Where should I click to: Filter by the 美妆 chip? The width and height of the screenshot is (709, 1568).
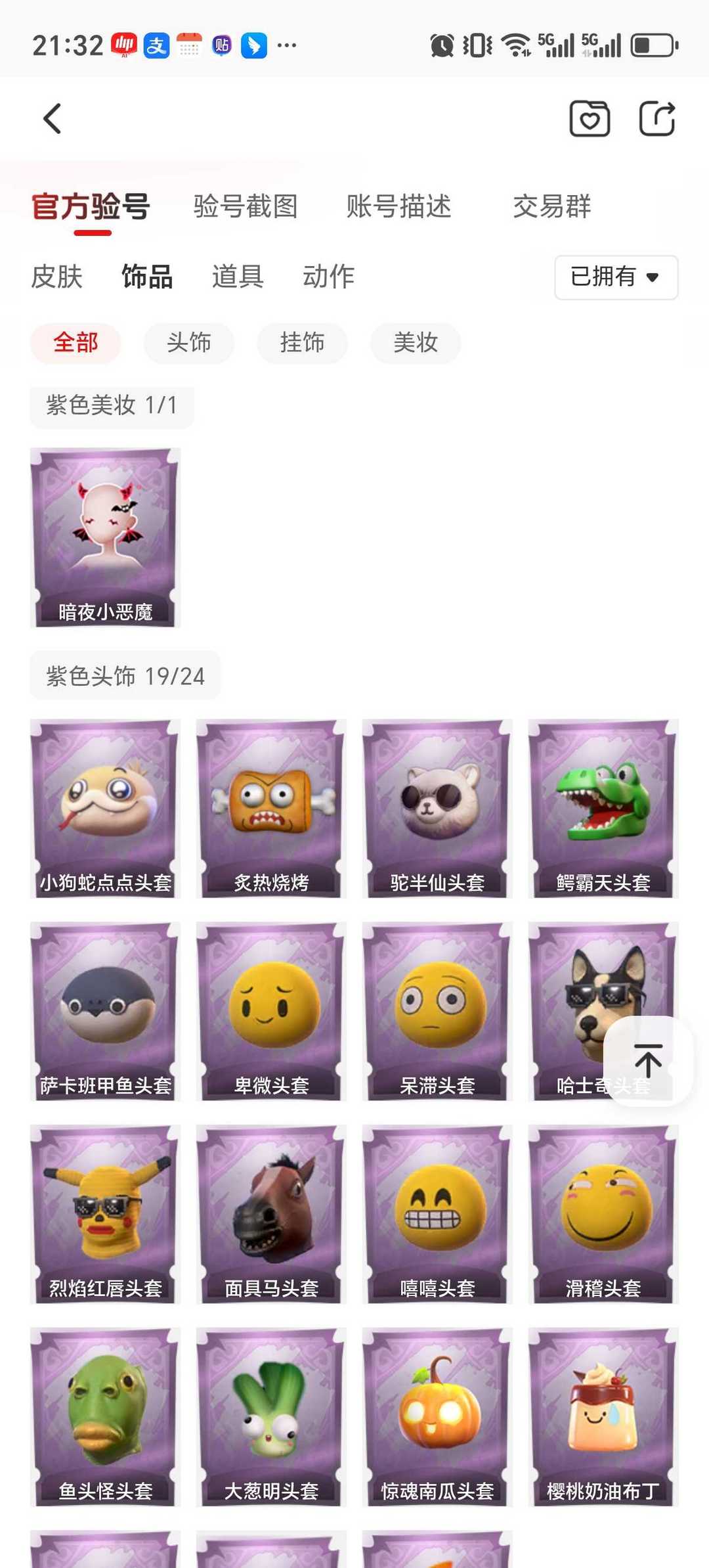click(x=415, y=343)
